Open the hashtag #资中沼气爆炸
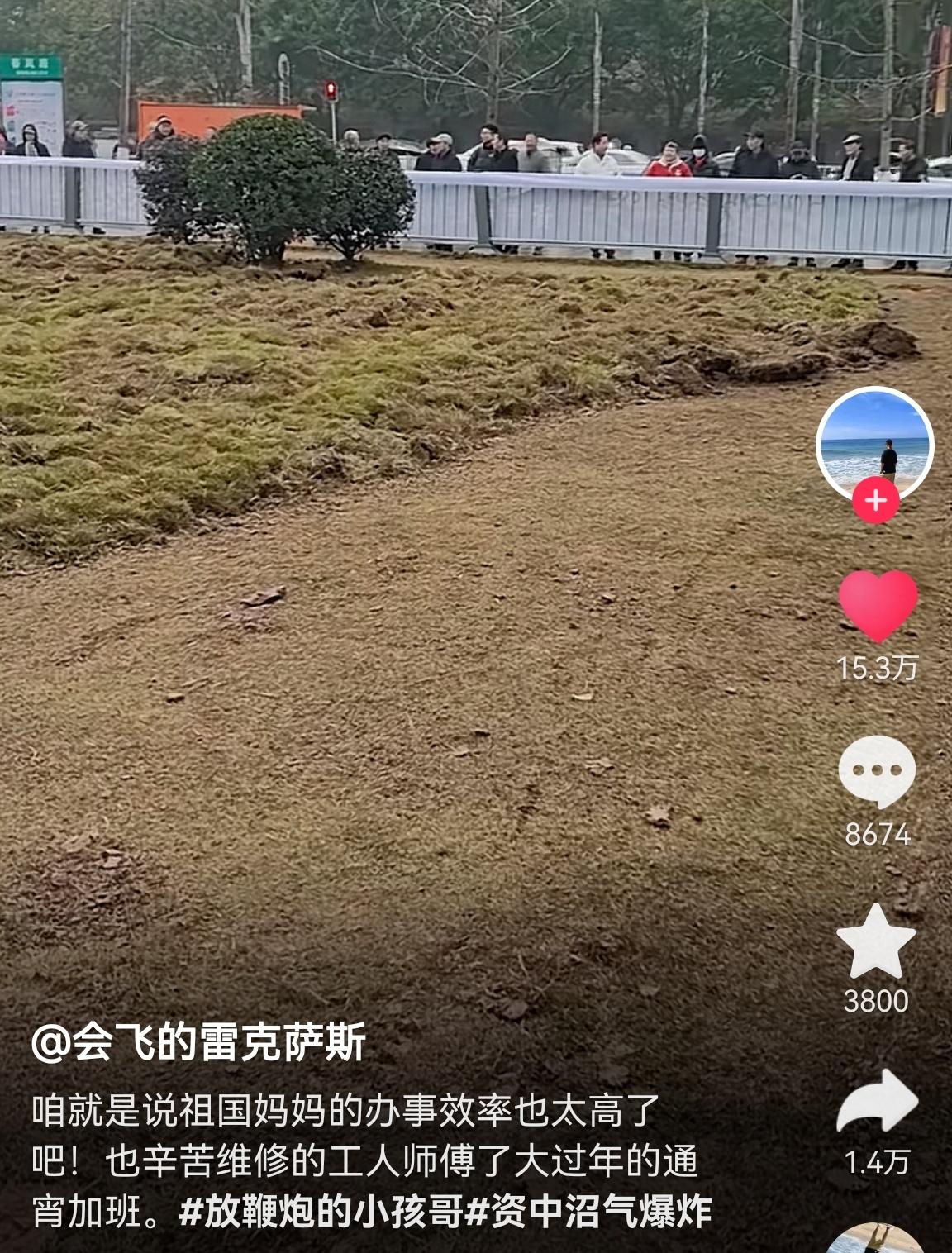This screenshot has width=952, height=1253. coord(588,1213)
